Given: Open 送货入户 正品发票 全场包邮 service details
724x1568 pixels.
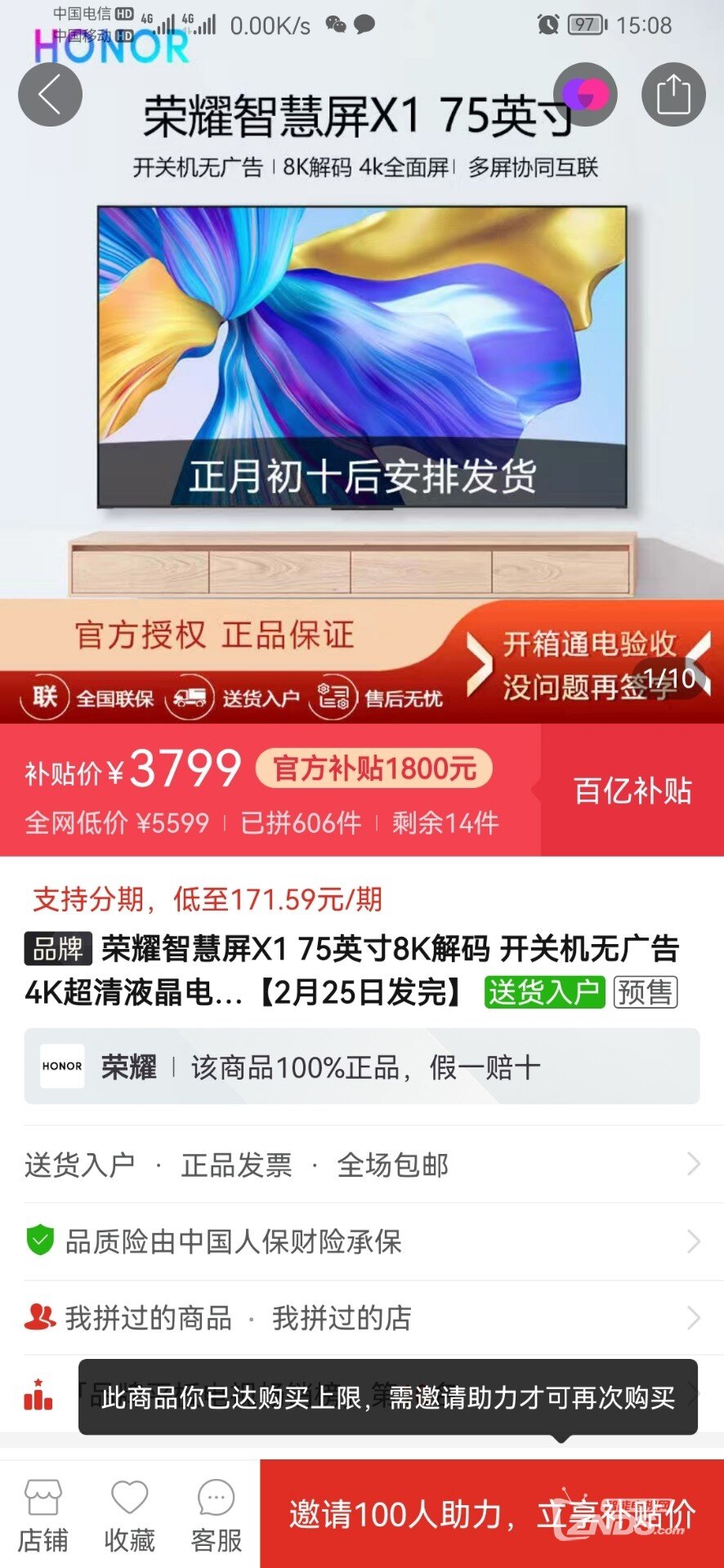Looking at the screenshot, I should point(361,1165).
